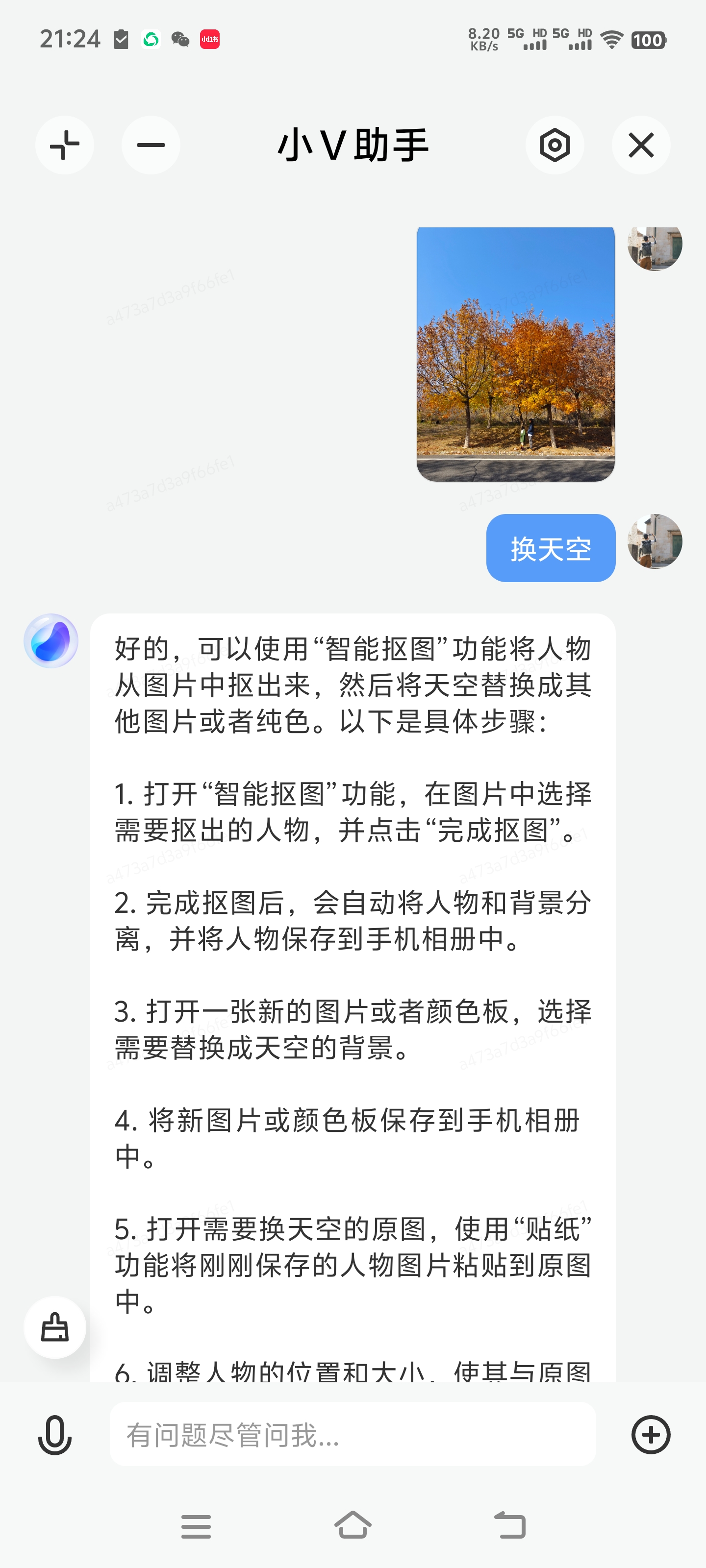
Task: Open the plus attachment menu
Action: (651, 1435)
